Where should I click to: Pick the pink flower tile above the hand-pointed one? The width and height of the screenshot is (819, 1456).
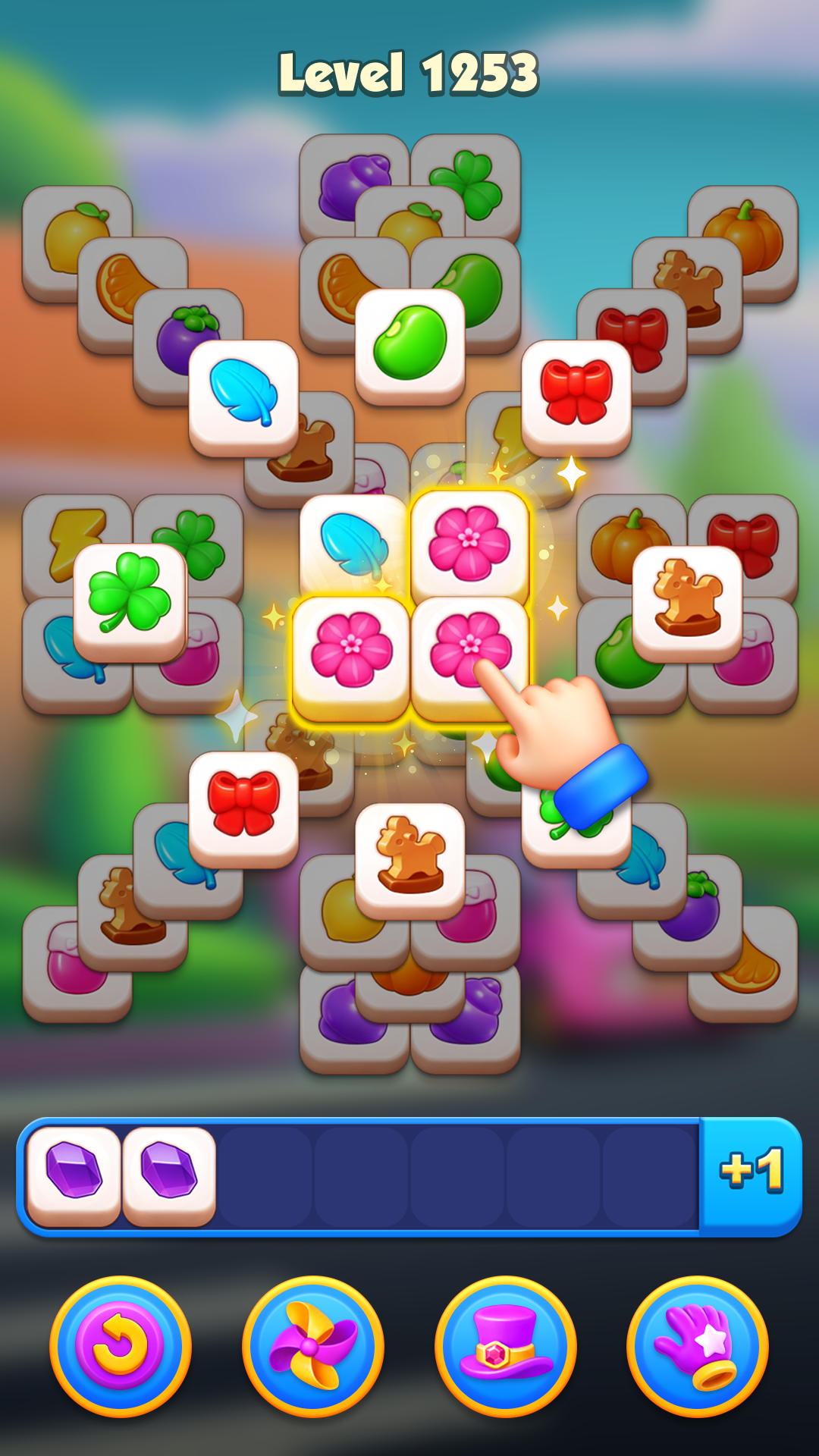coord(469,543)
